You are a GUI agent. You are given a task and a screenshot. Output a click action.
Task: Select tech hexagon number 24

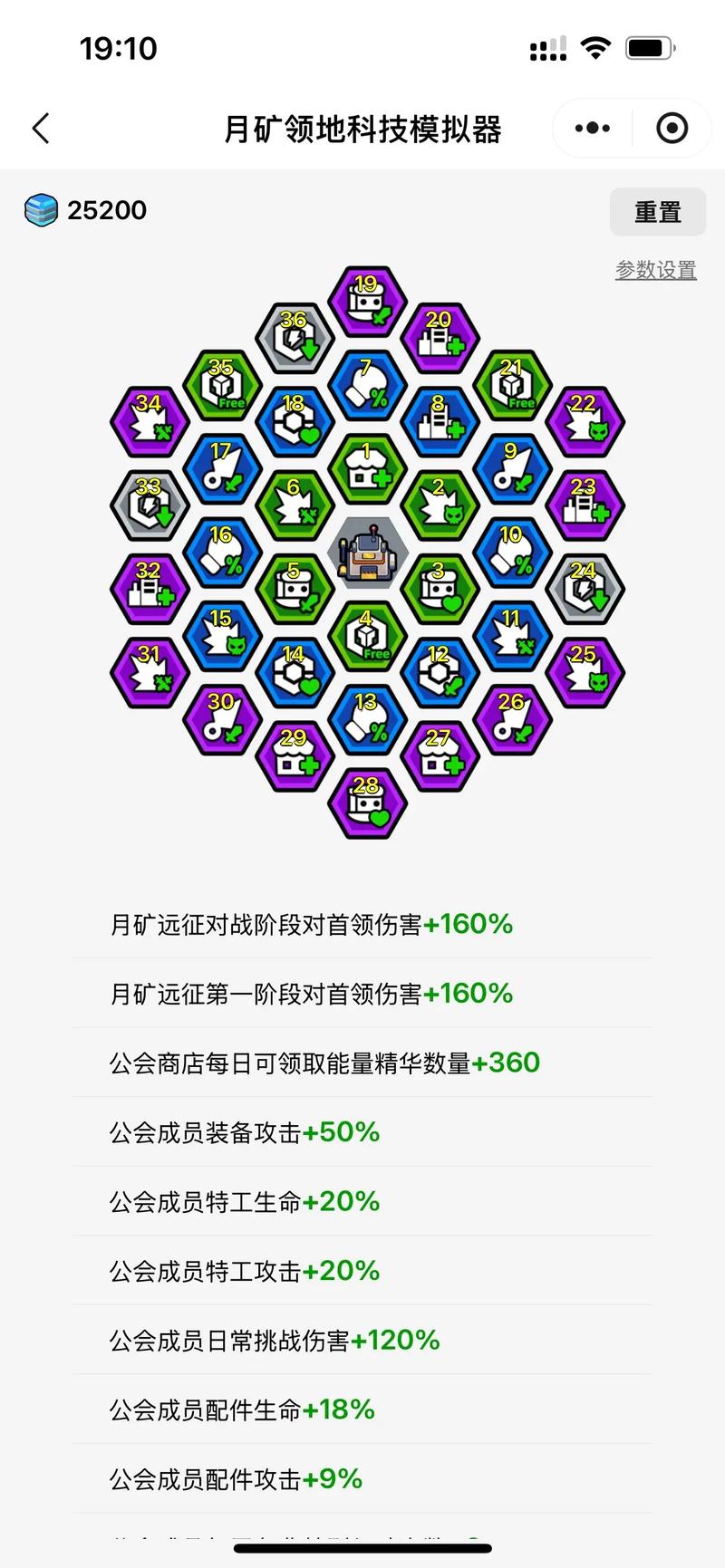coord(585,589)
